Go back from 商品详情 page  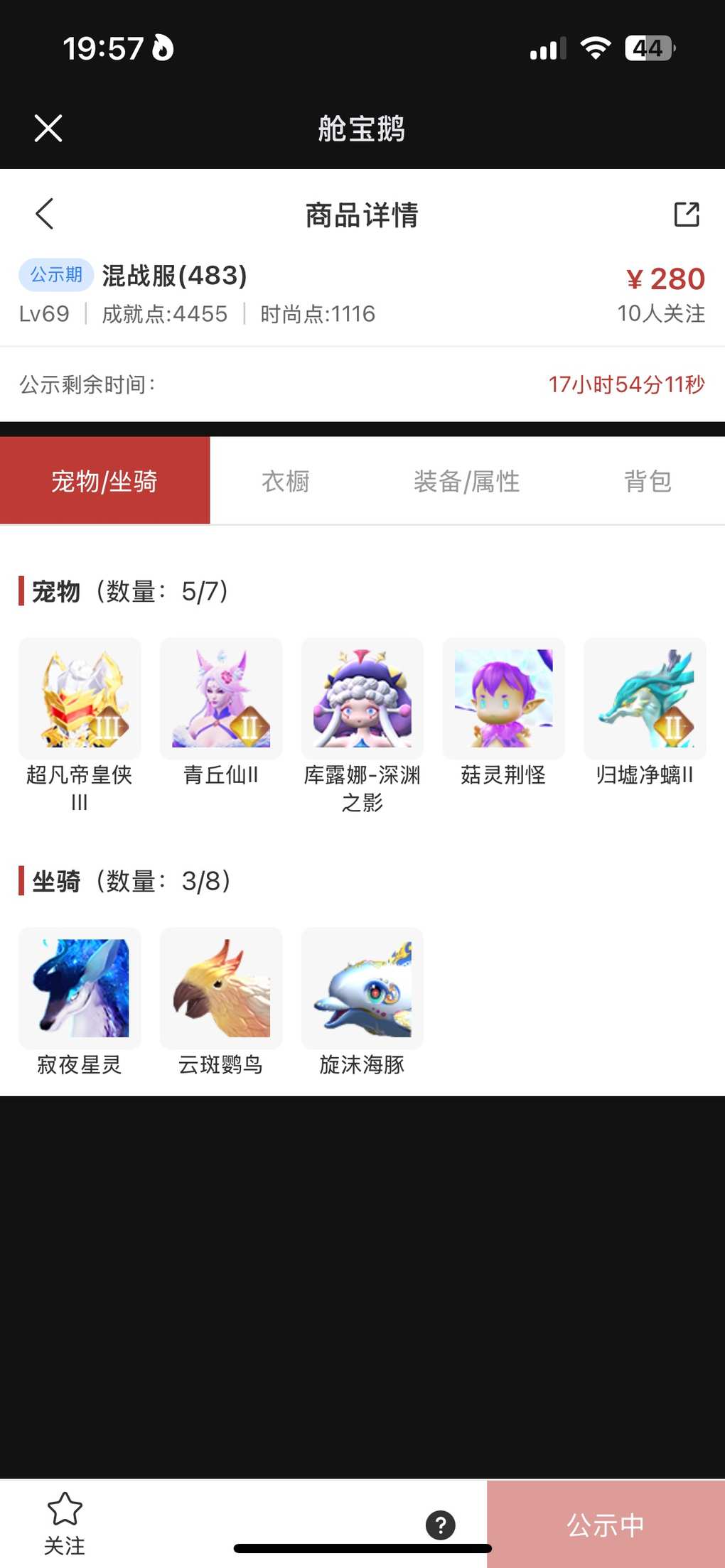coord(45,213)
